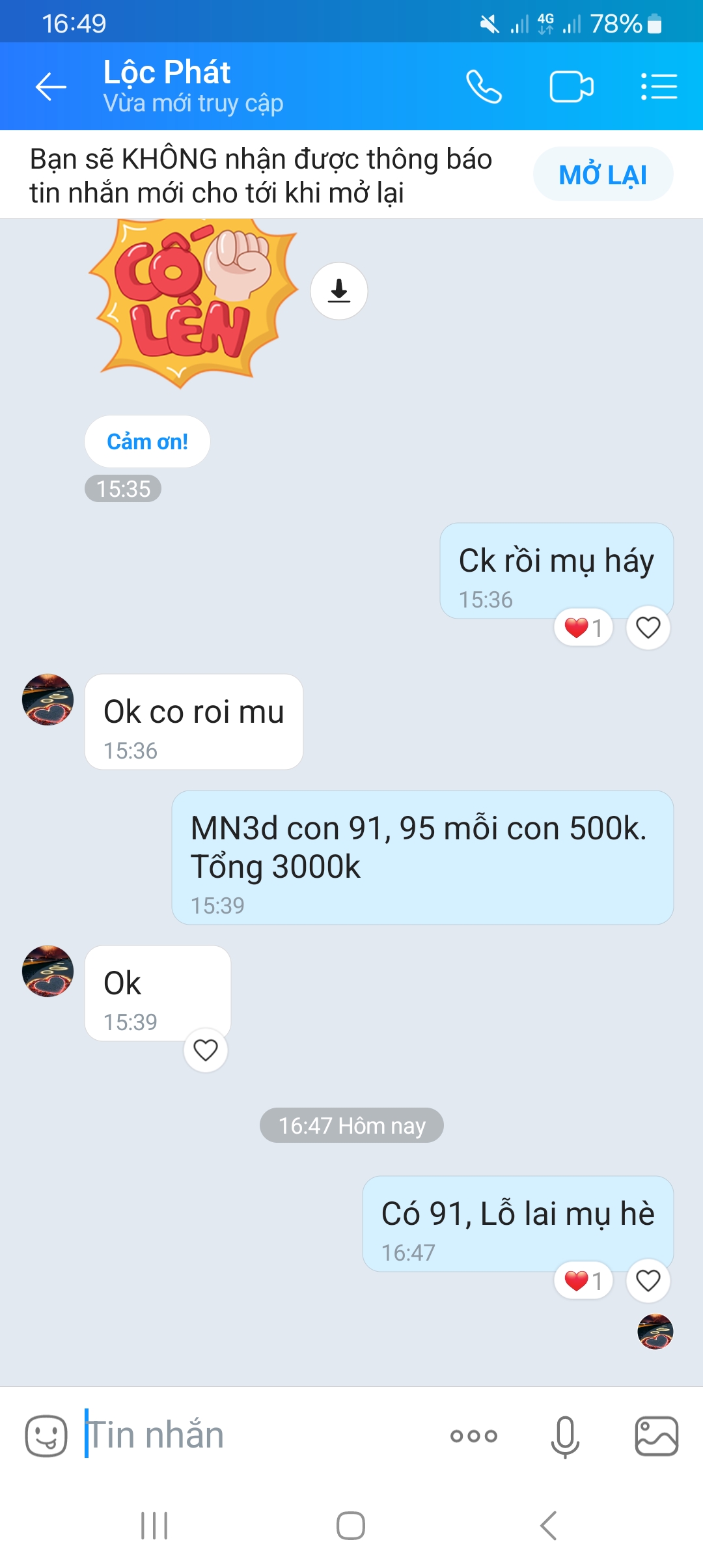The width and height of the screenshot is (703, 1568).
Task: Start a video call with Lộc Phát
Action: click(x=571, y=87)
